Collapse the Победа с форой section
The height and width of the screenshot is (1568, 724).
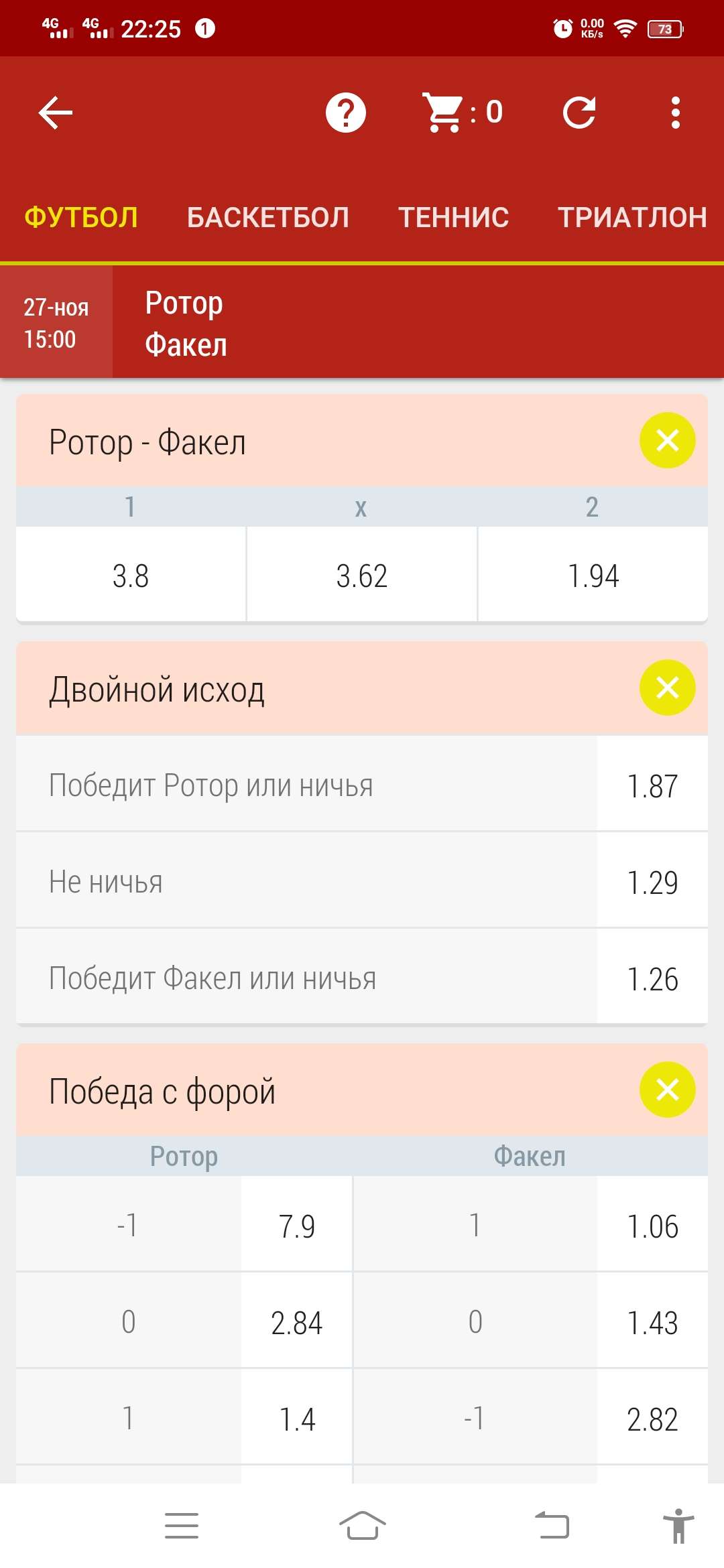click(668, 1090)
